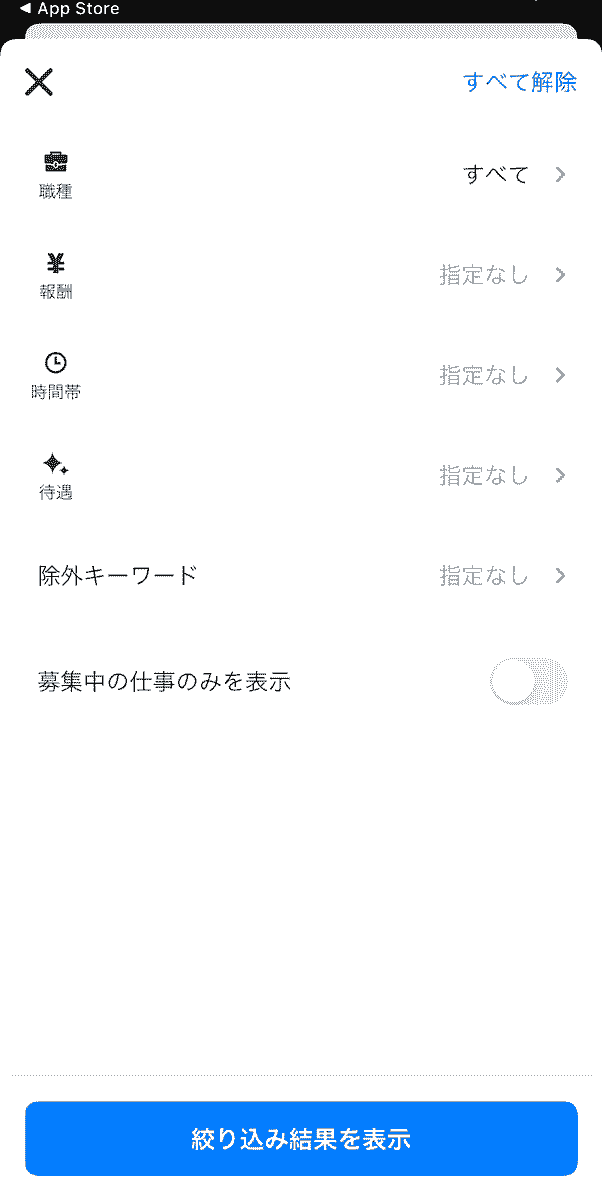Open the 職種 job type filter

tap(300, 175)
